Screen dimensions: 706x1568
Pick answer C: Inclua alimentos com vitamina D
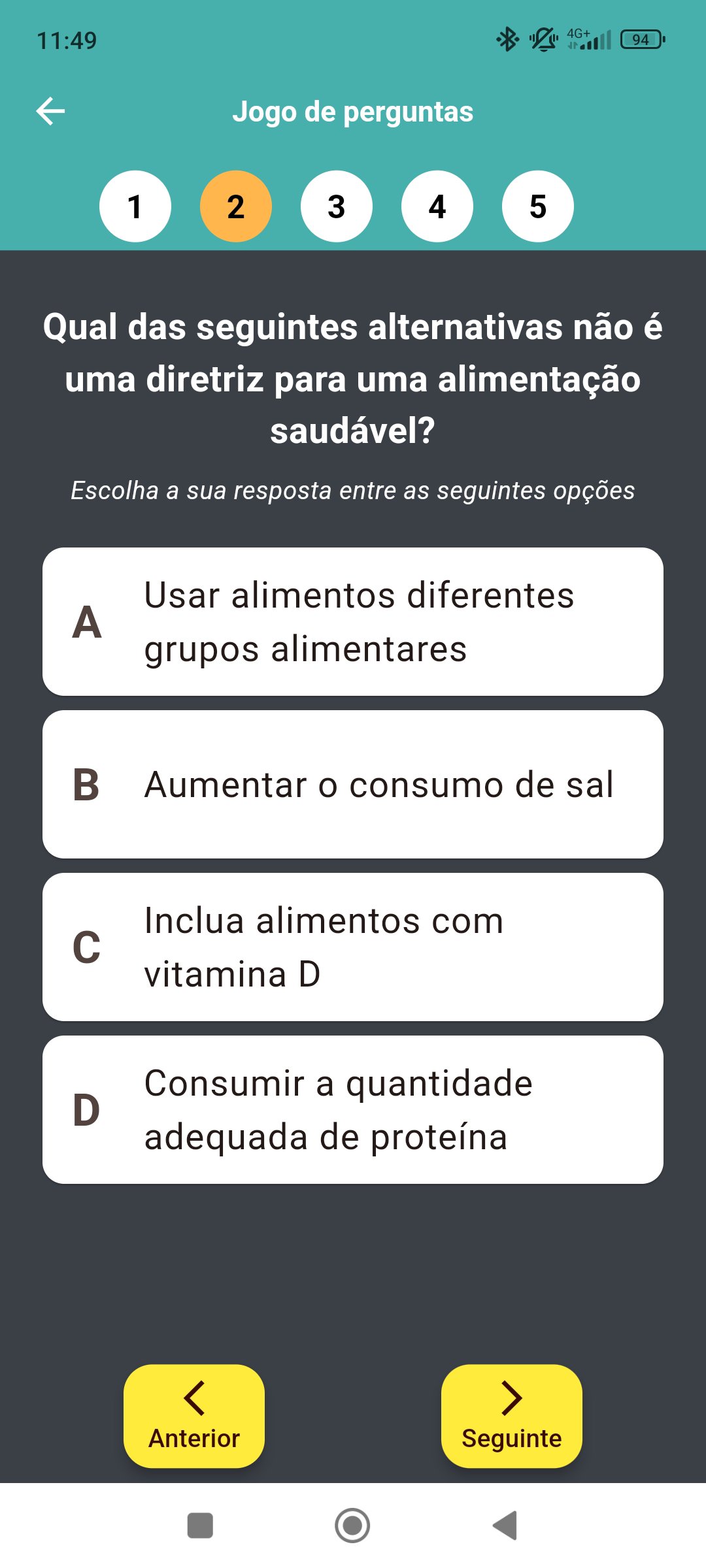pyautogui.click(x=353, y=947)
